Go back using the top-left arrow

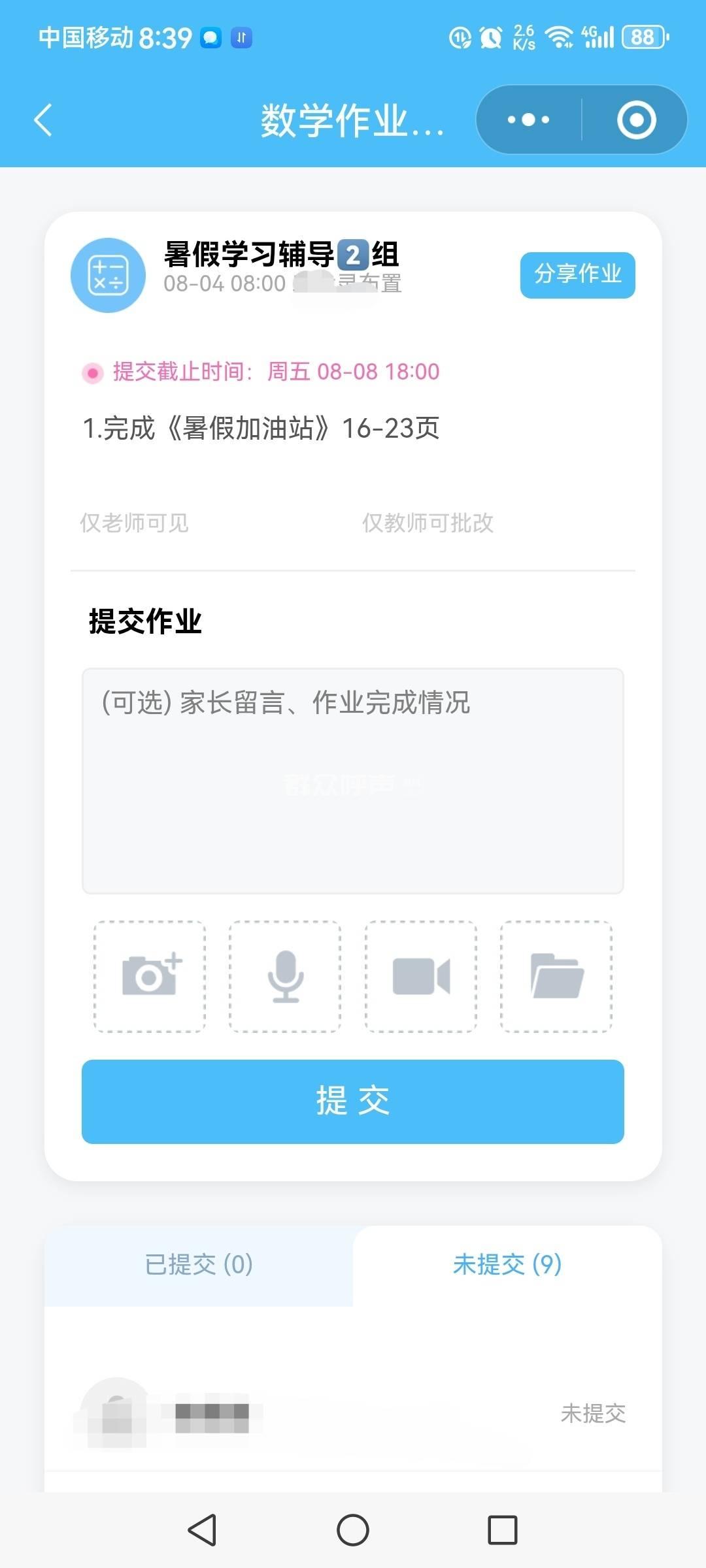(x=43, y=120)
